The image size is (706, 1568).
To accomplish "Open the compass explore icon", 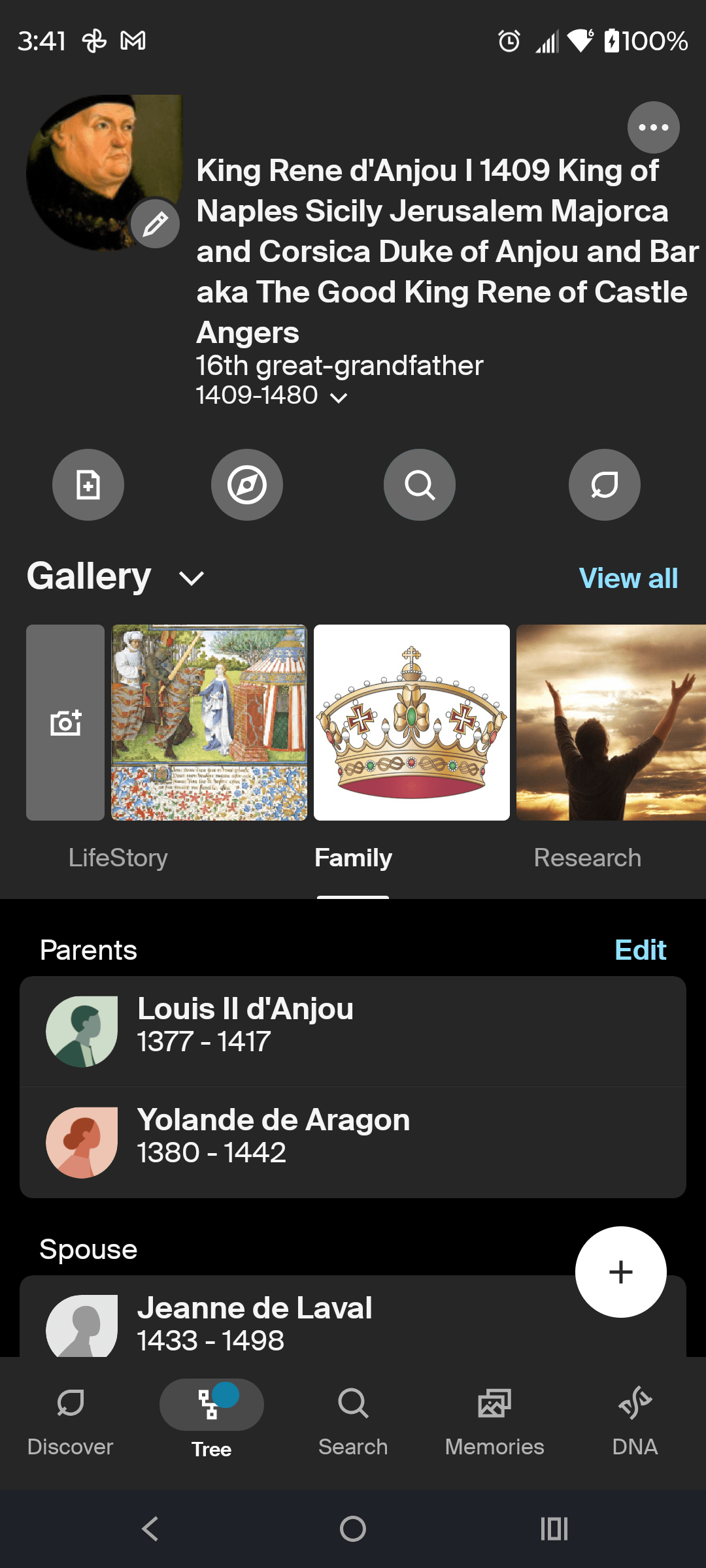I will click(x=247, y=485).
